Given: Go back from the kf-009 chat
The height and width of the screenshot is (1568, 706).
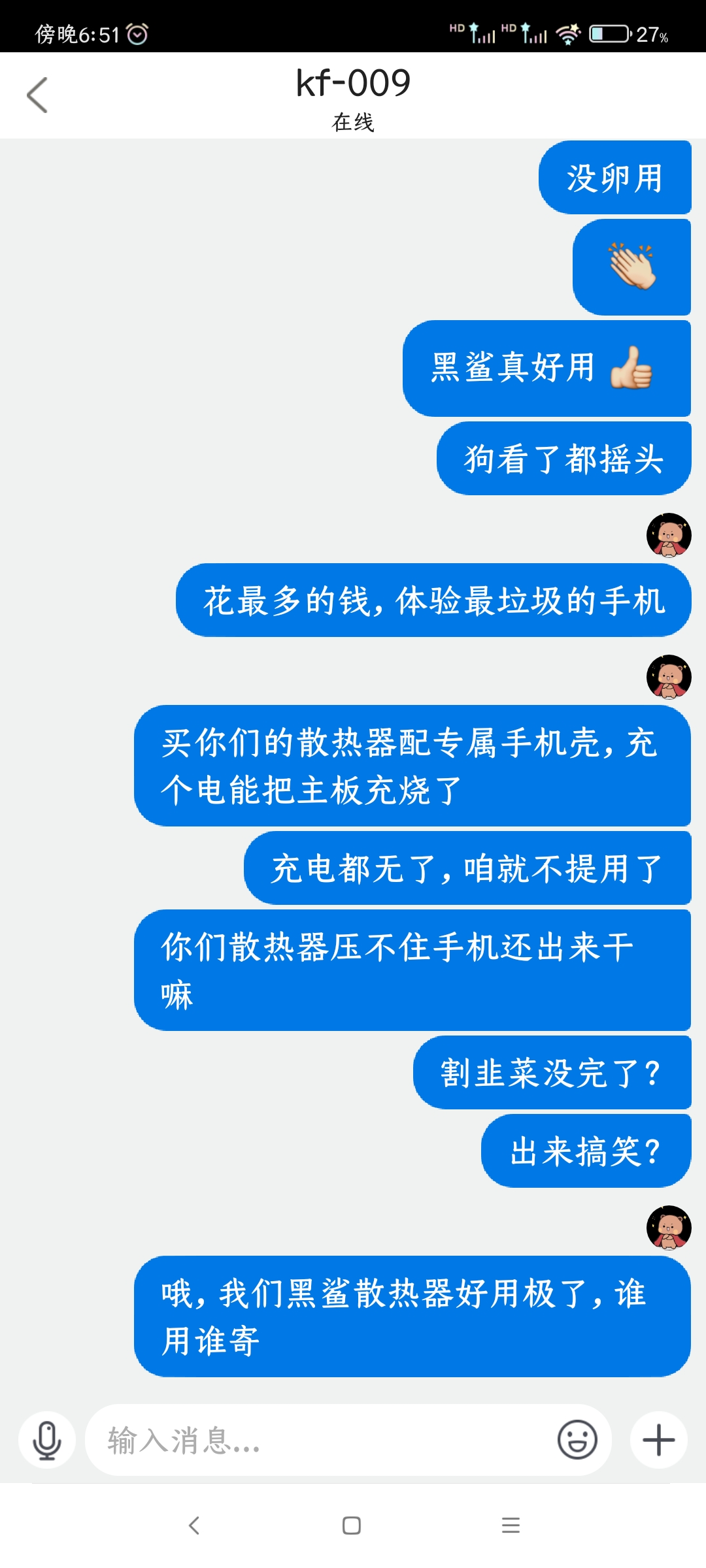Looking at the screenshot, I should 37,95.
